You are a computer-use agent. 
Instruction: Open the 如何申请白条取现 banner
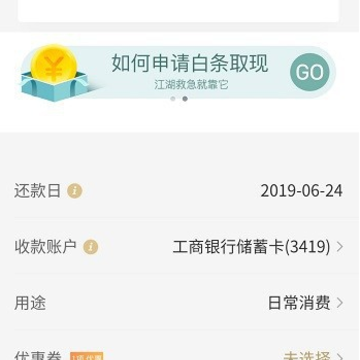pos(178,73)
